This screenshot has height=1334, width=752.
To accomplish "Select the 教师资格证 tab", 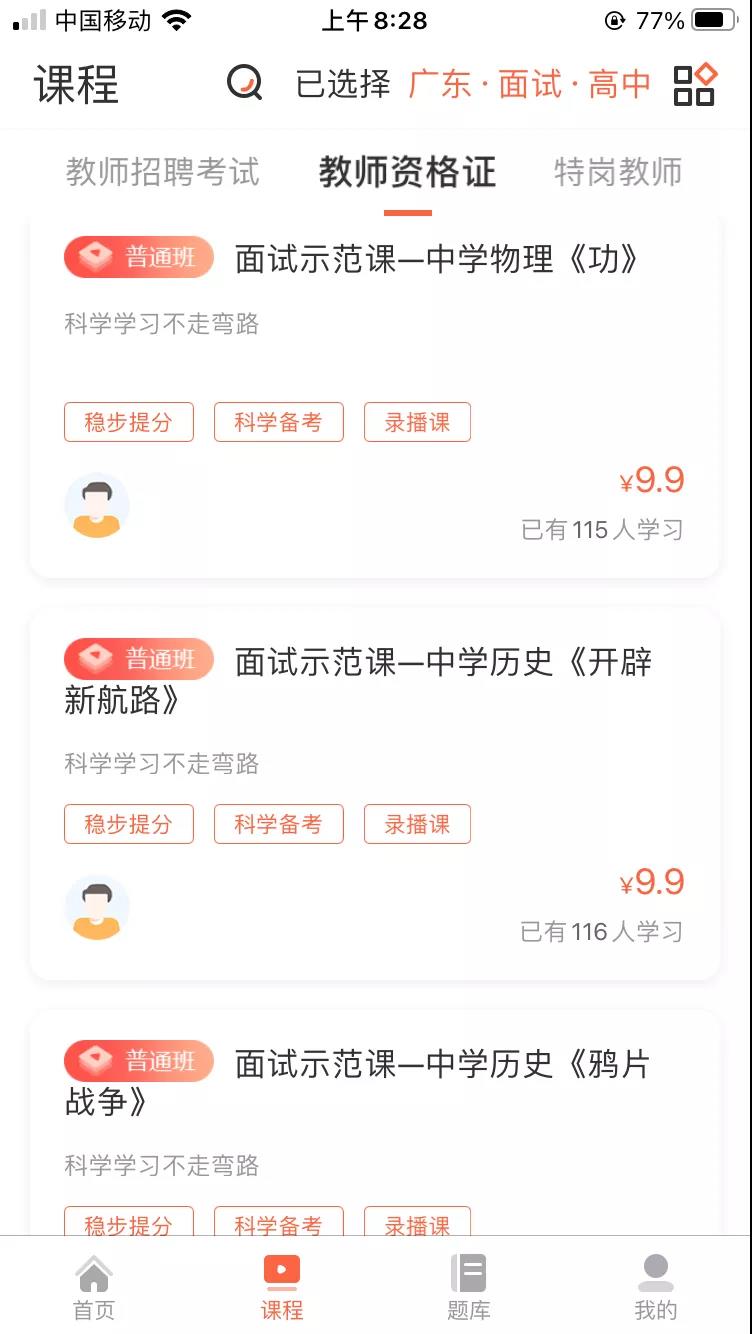I will click(x=407, y=172).
